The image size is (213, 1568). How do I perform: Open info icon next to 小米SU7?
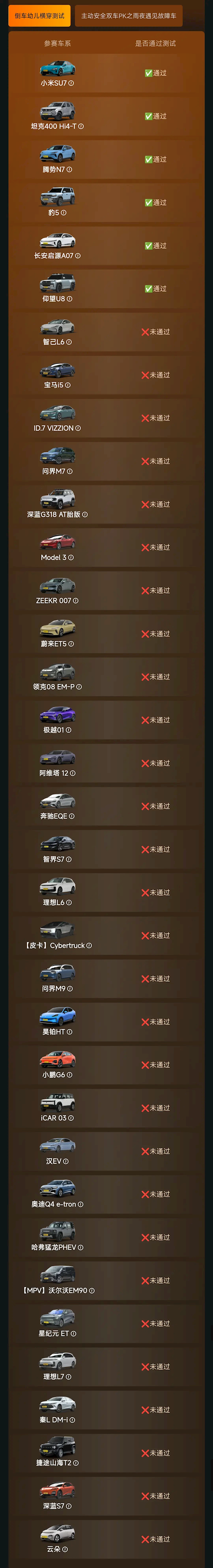(x=71, y=83)
